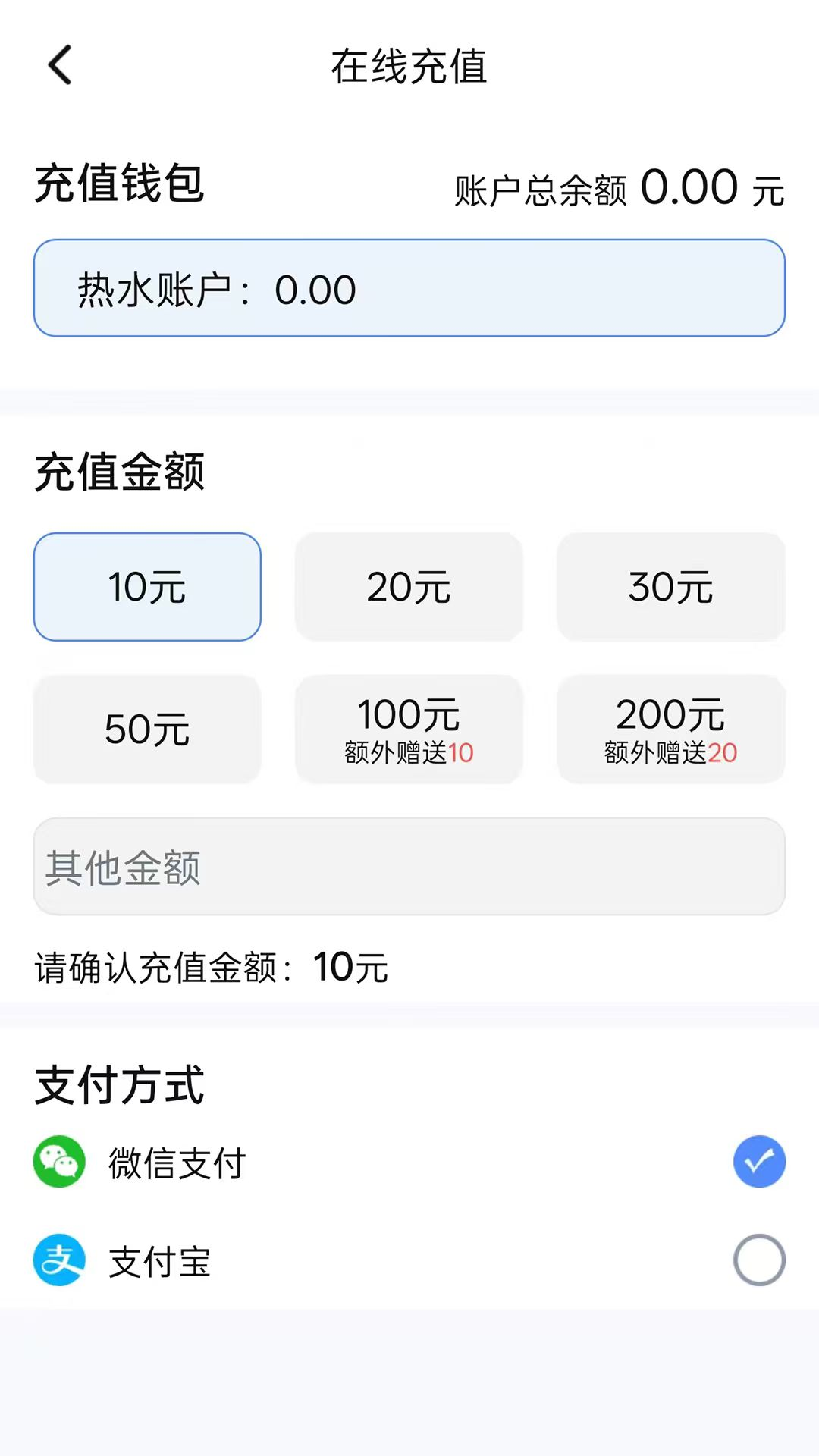The image size is (819, 1456).
Task: Choose 200元 with 20 bonus gift
Action: click(x=670, y=729)
